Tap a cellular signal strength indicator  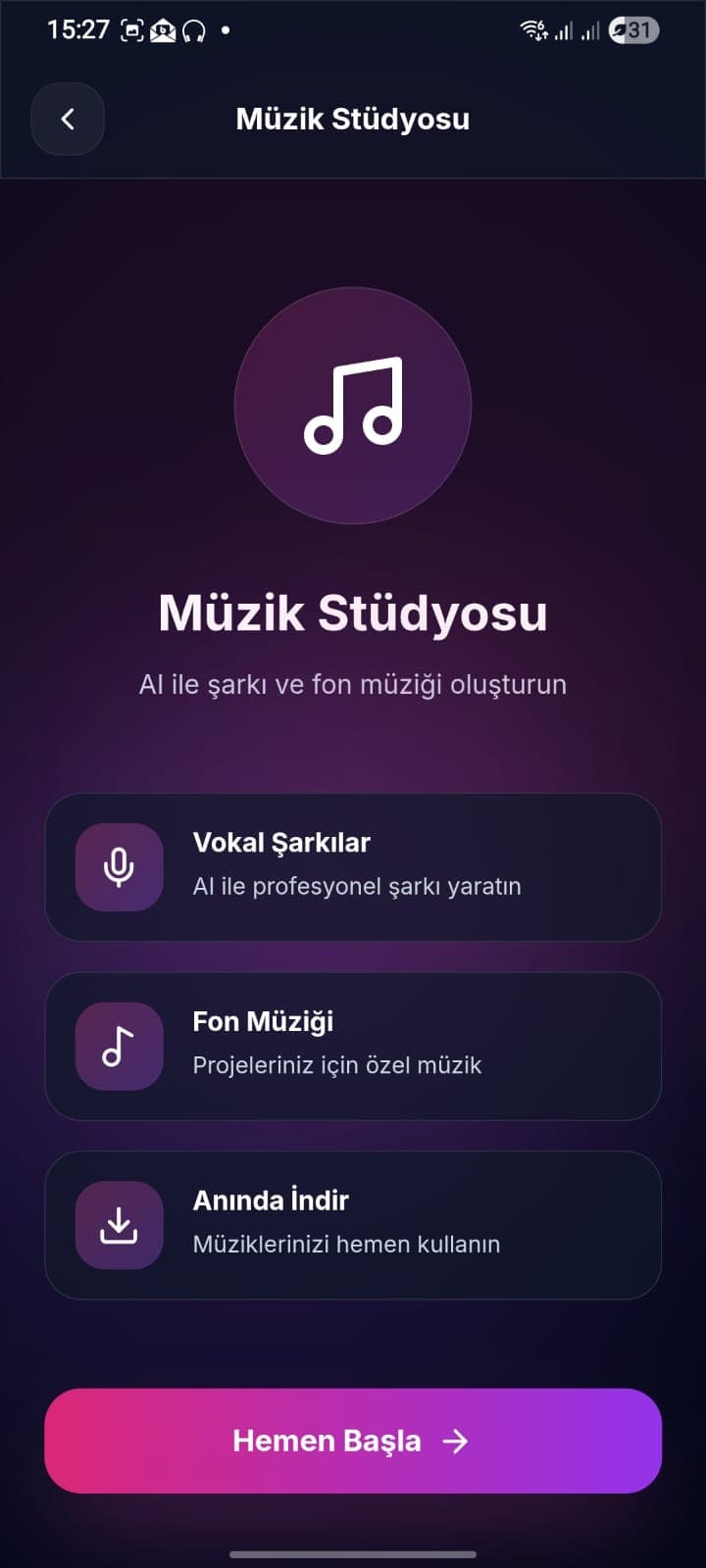564,30
